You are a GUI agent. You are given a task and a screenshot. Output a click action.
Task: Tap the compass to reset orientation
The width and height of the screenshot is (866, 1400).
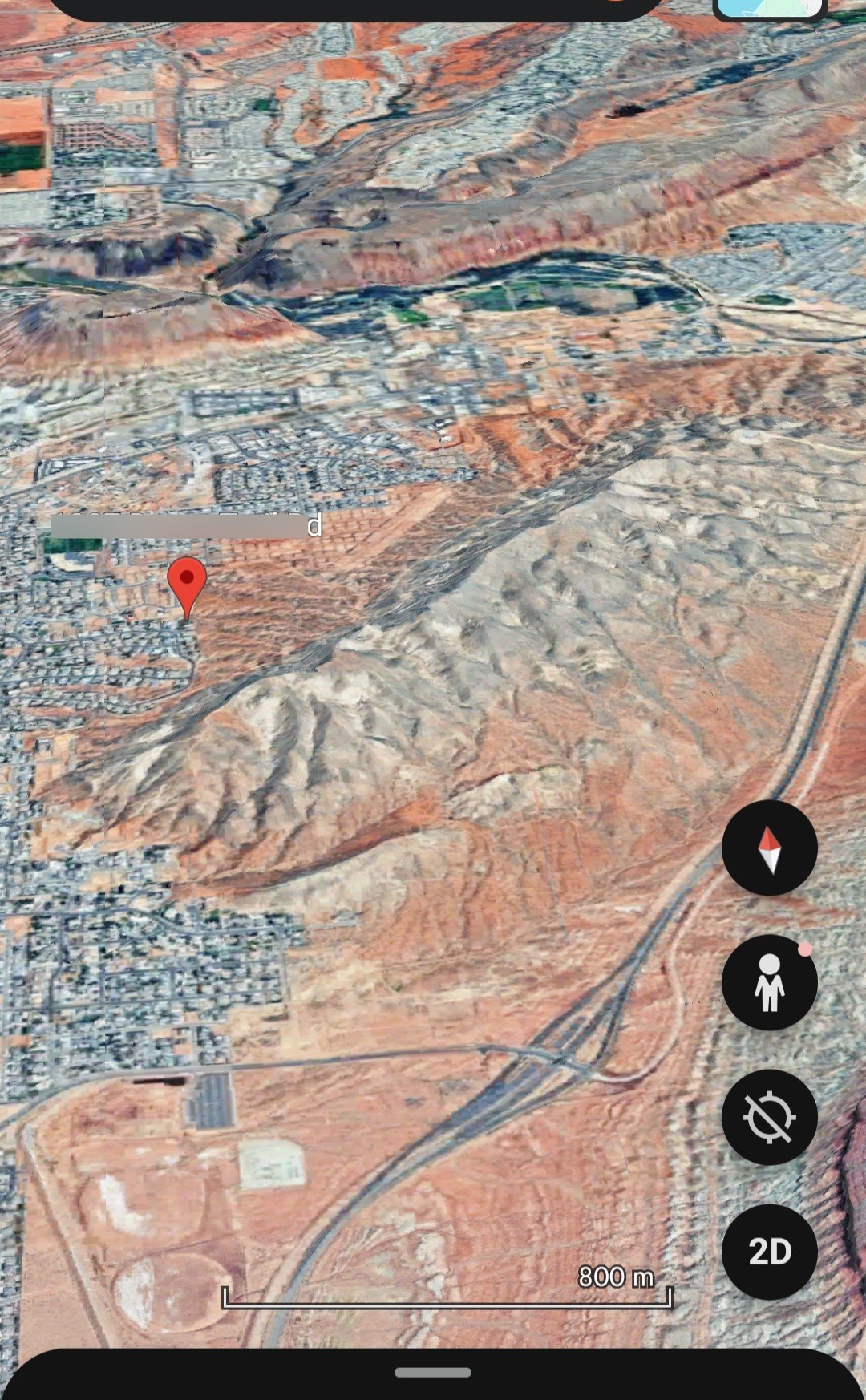[769, 848]
